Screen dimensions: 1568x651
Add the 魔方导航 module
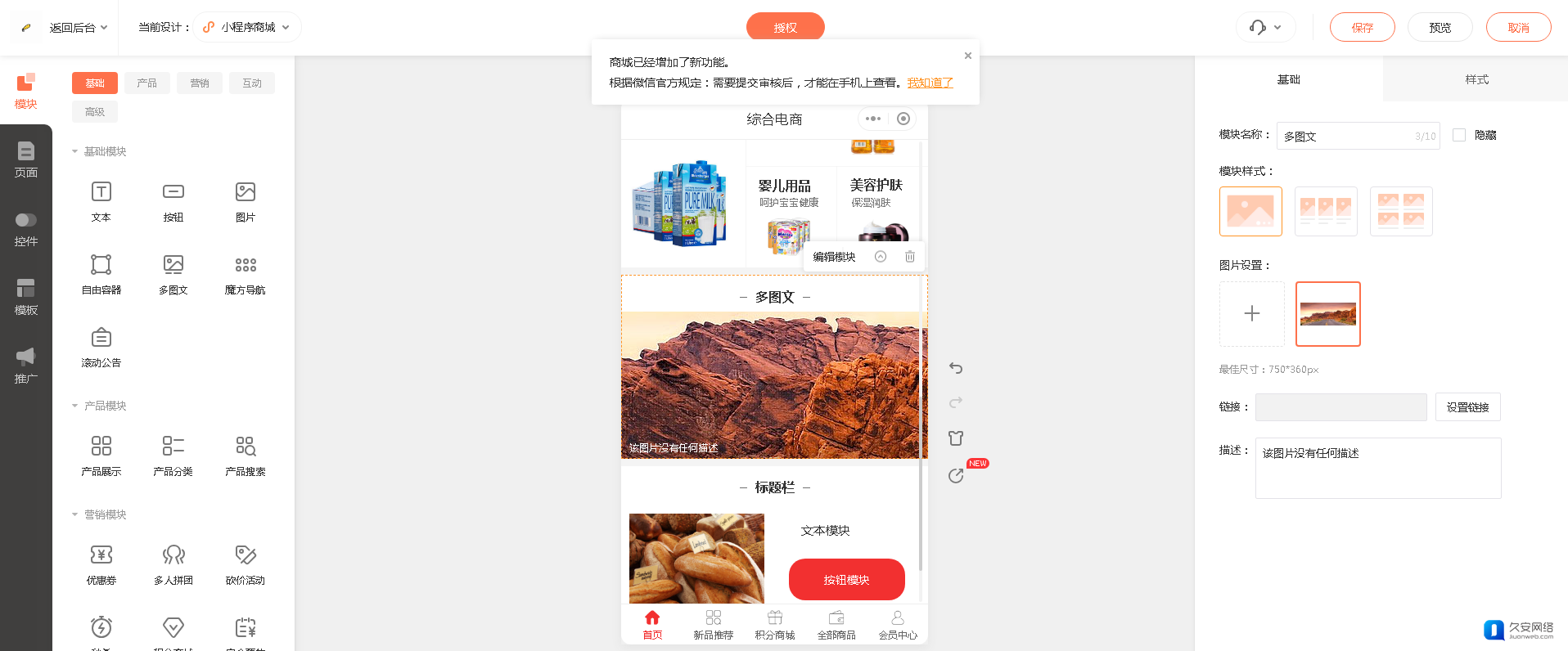point(246,273)
